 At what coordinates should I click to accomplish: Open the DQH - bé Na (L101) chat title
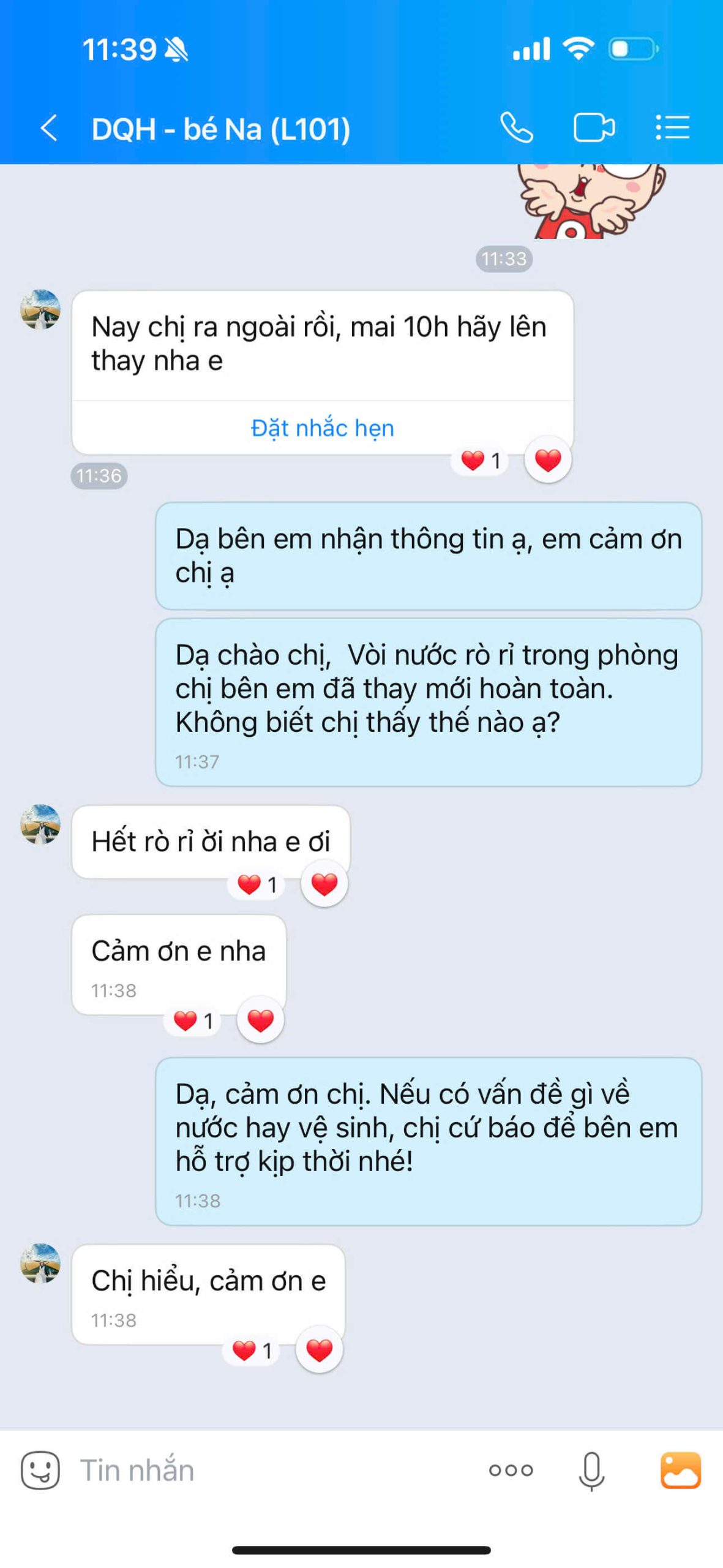click(x=220, y=129)
